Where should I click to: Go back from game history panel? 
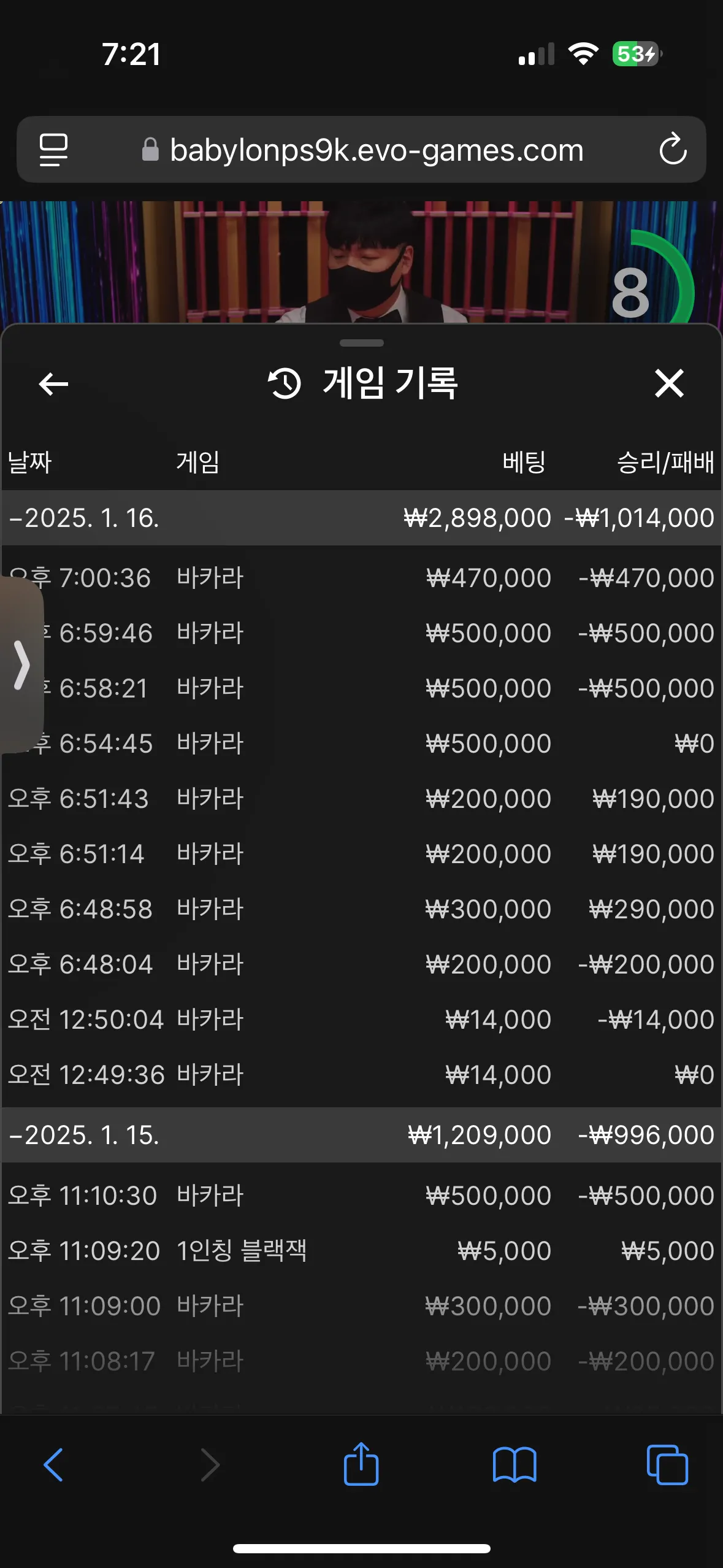(x=53, y=384)
